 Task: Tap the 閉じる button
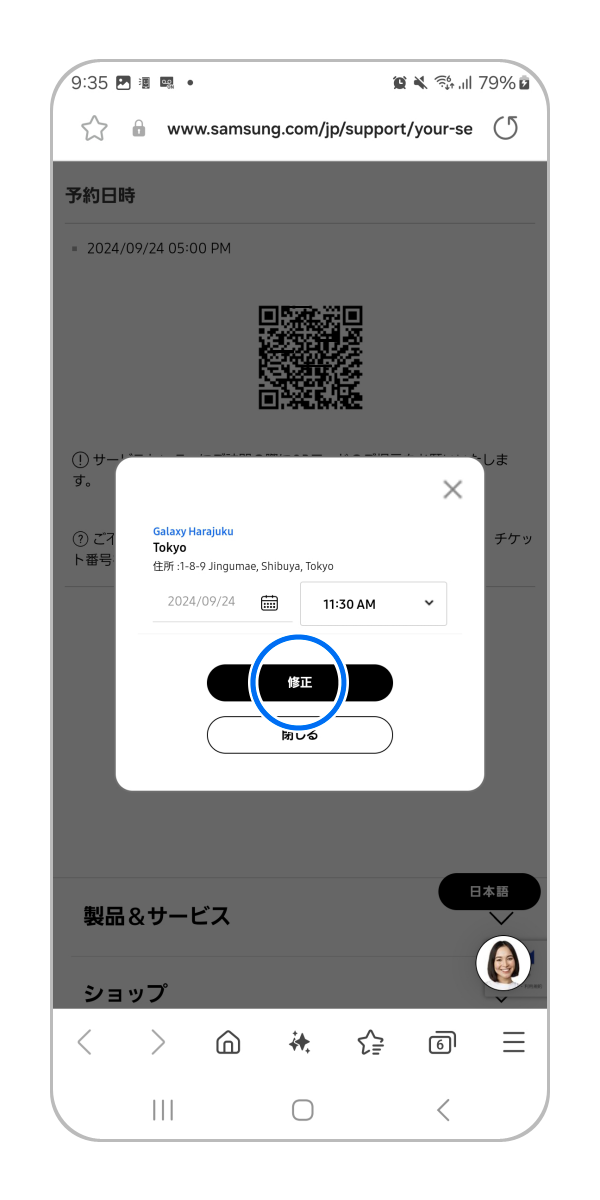point(300,735)
